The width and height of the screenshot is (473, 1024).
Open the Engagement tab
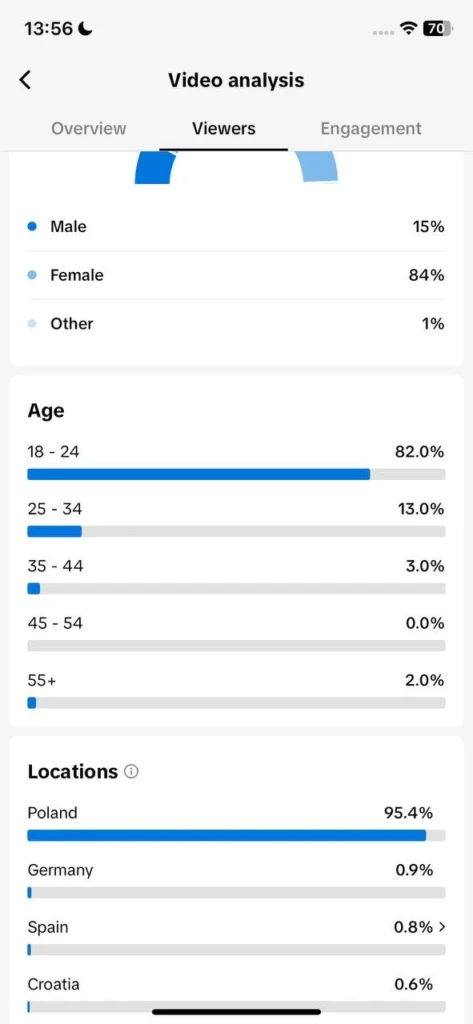click(370, 129)
